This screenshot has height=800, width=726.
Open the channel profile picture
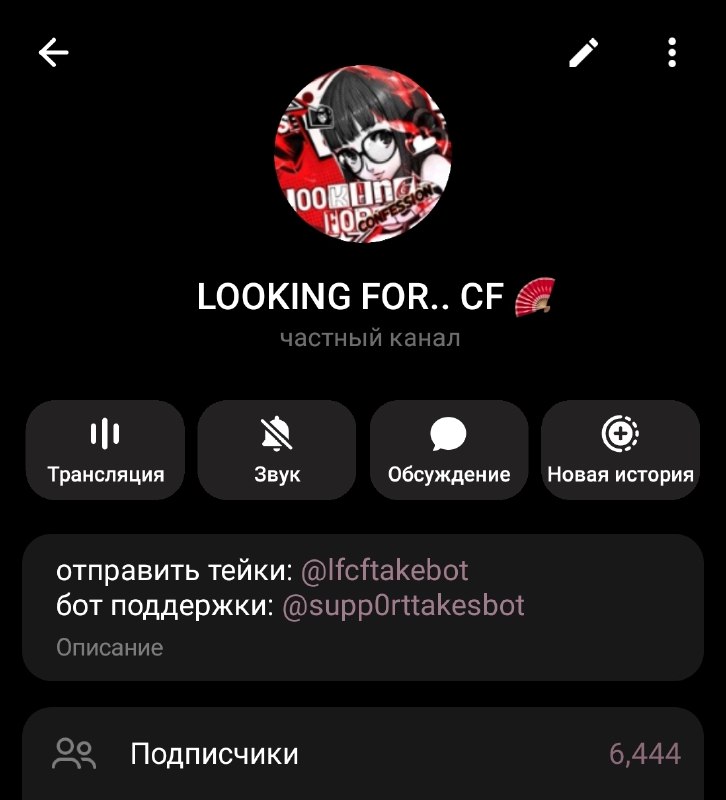pyautogui.click(x=363, y=154)
